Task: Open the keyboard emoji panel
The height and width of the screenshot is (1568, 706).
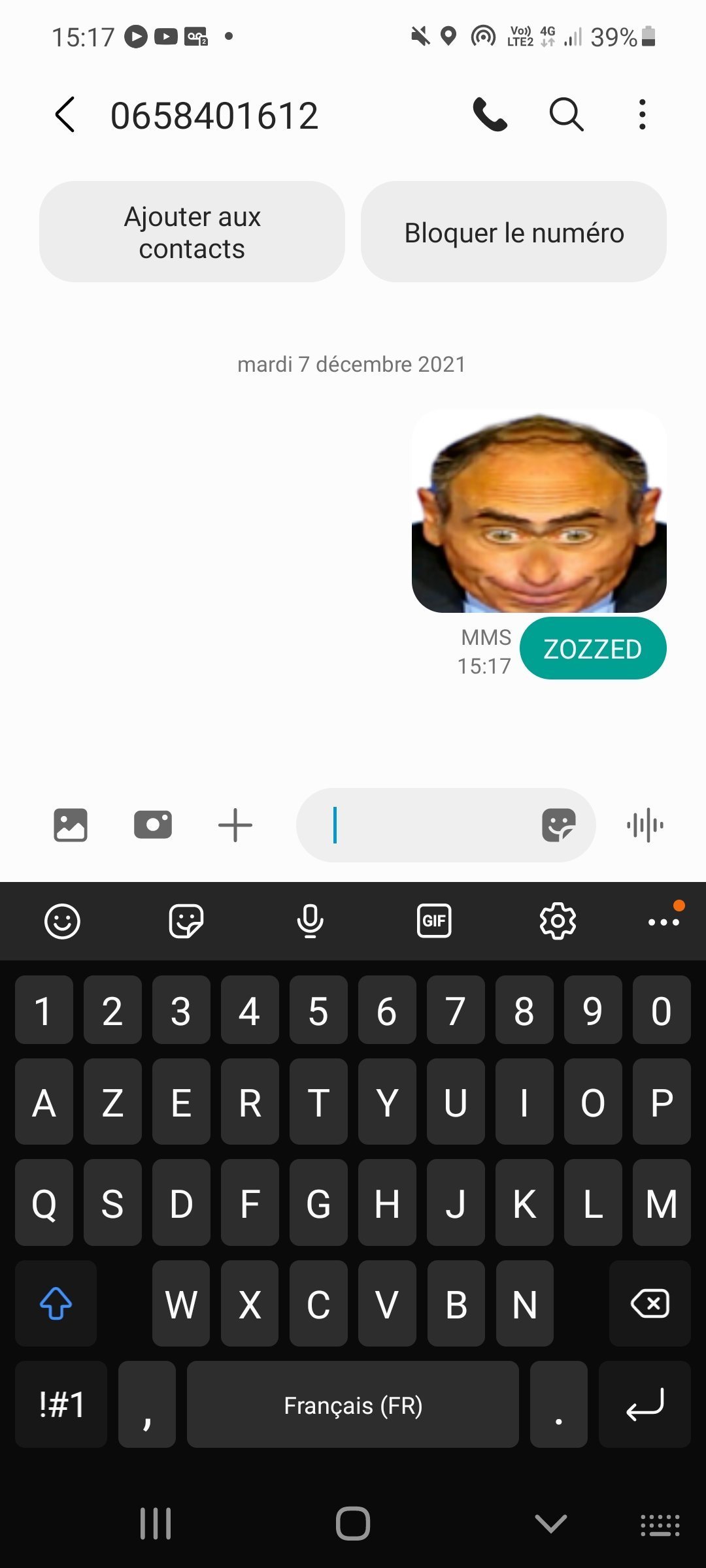Action: tap(62, 921)
